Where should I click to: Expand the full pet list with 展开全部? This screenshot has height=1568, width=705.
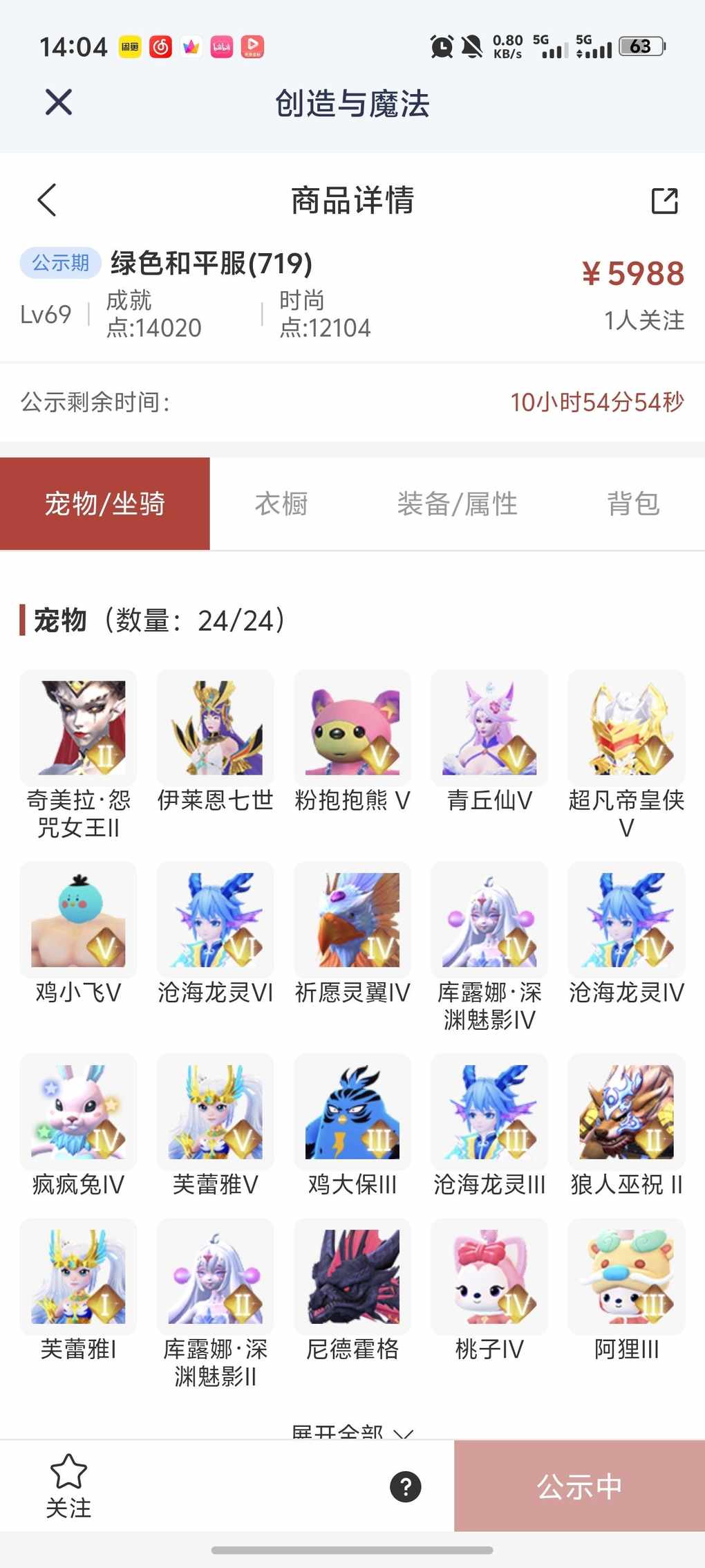click(352, 1432)
